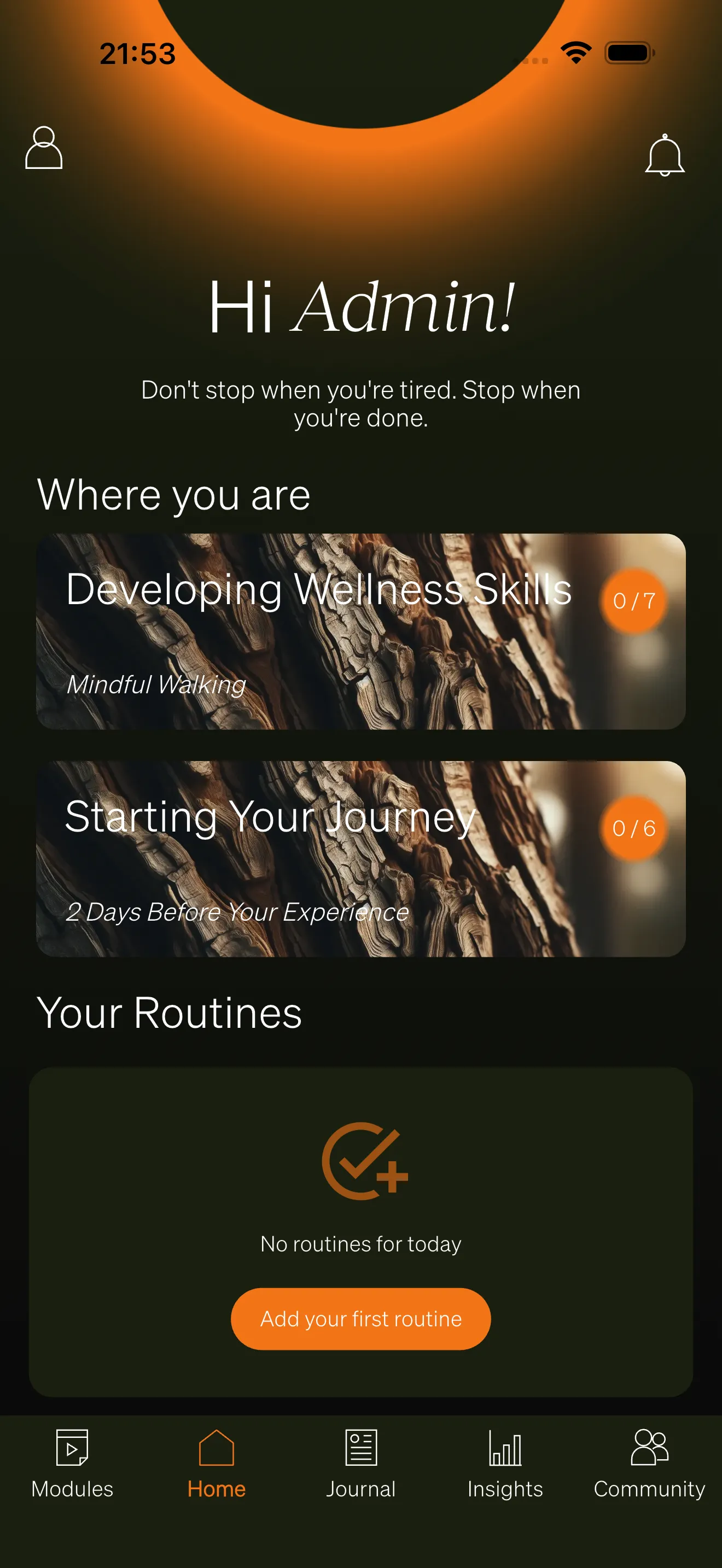The height and width of the screenshot is (1568, 722).
Task: Tap the Mindful Walking lesson label
Action: tap(156, 684)
